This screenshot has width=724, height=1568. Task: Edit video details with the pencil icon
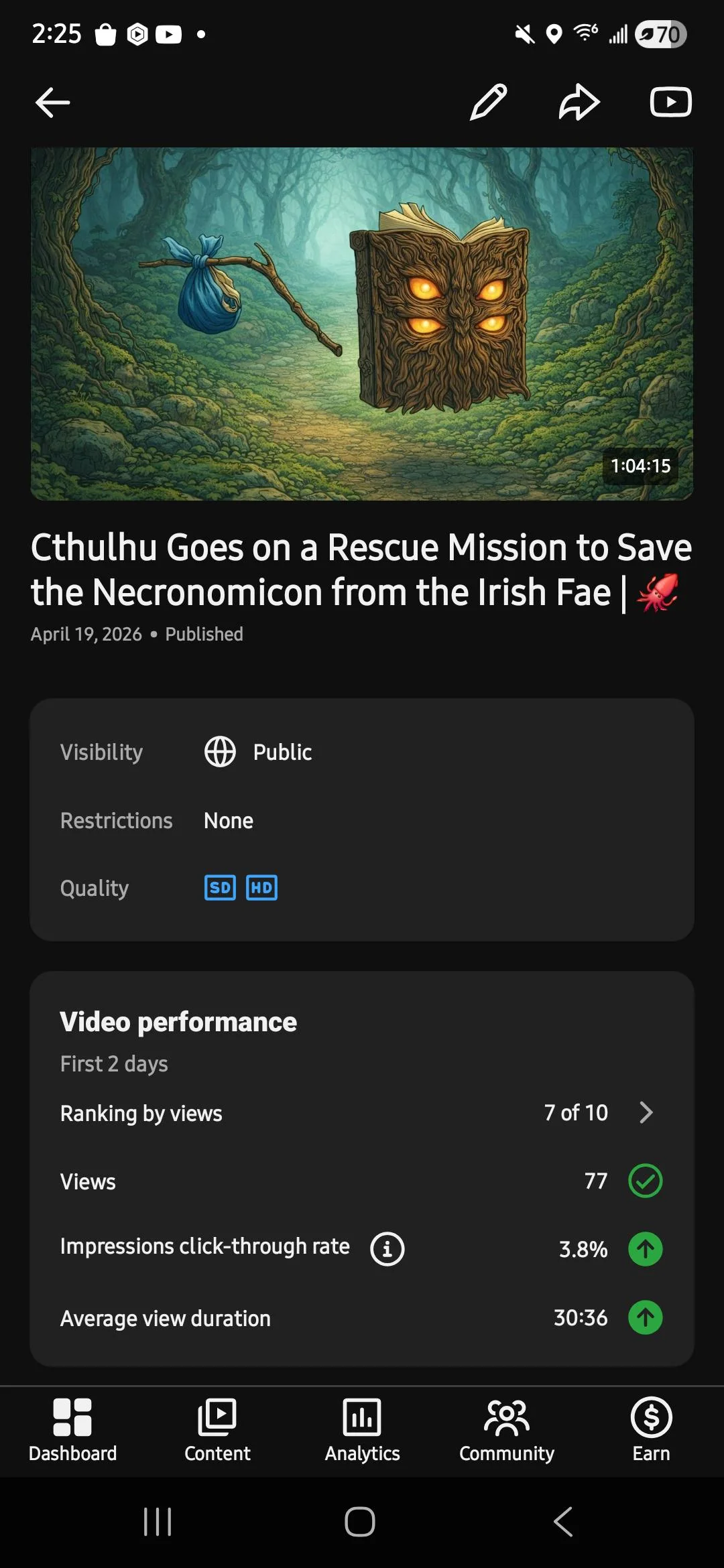click(x=488, y=103)
